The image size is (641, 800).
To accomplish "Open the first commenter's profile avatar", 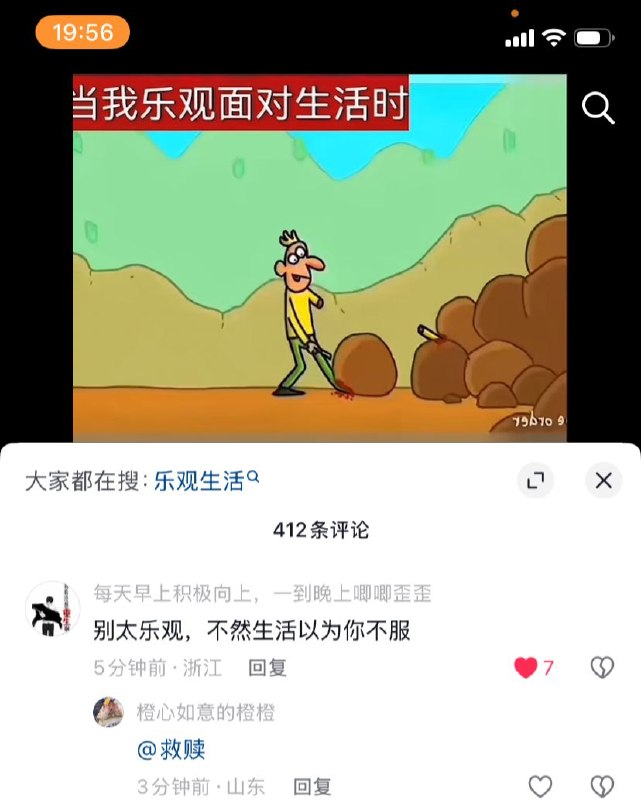I will [x=52, y=608].
